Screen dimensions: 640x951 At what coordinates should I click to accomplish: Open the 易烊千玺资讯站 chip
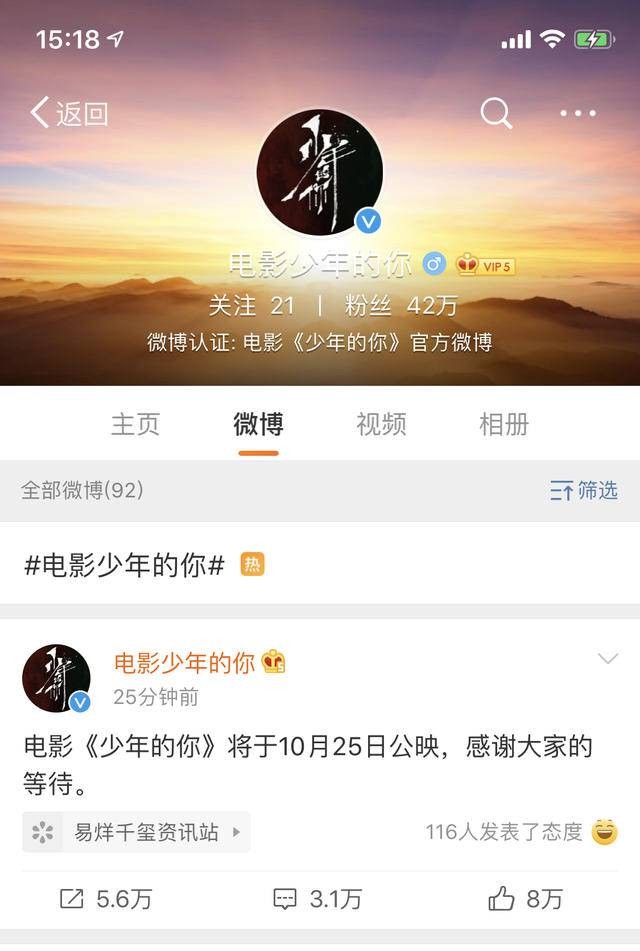pyautogui.click(x=136, y=832)
